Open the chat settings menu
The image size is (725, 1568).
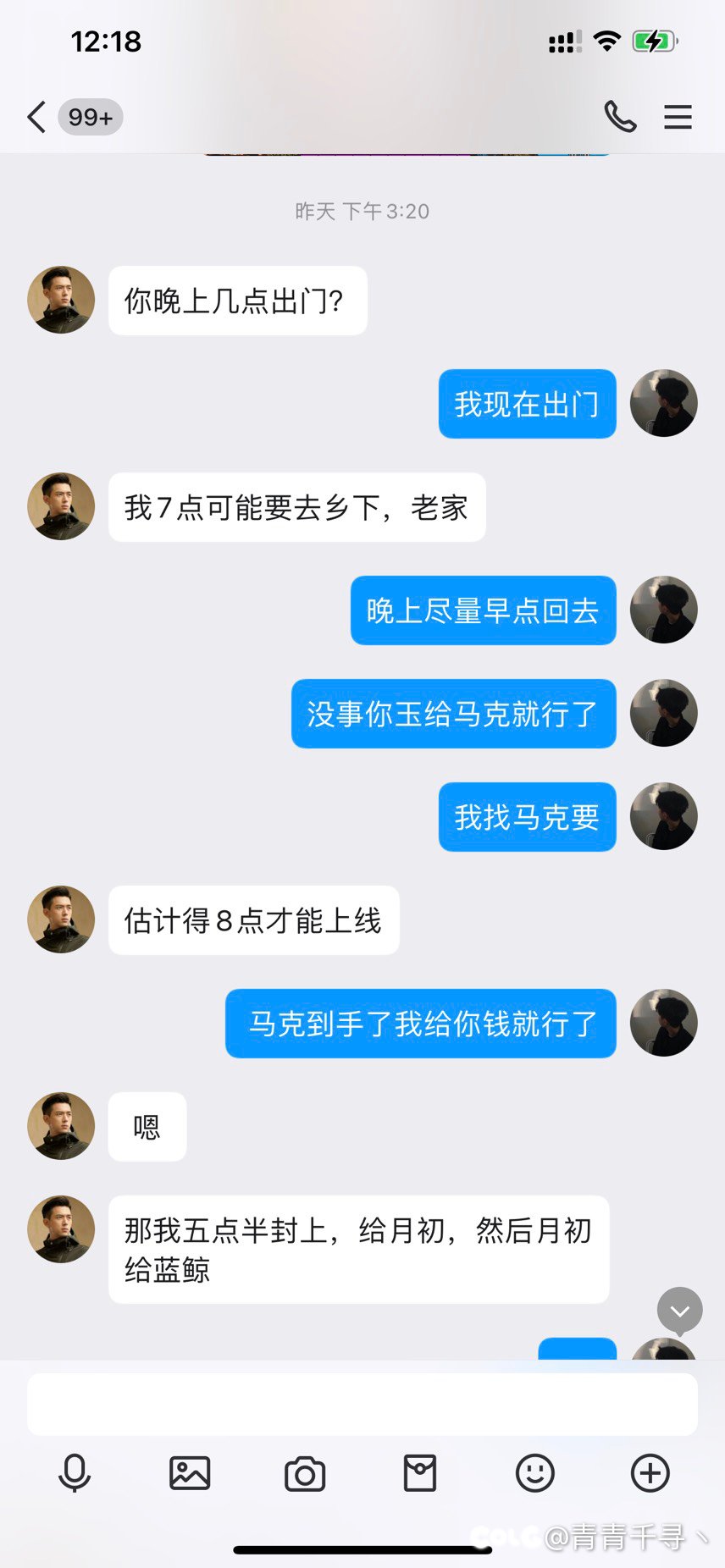coord(678,117)
